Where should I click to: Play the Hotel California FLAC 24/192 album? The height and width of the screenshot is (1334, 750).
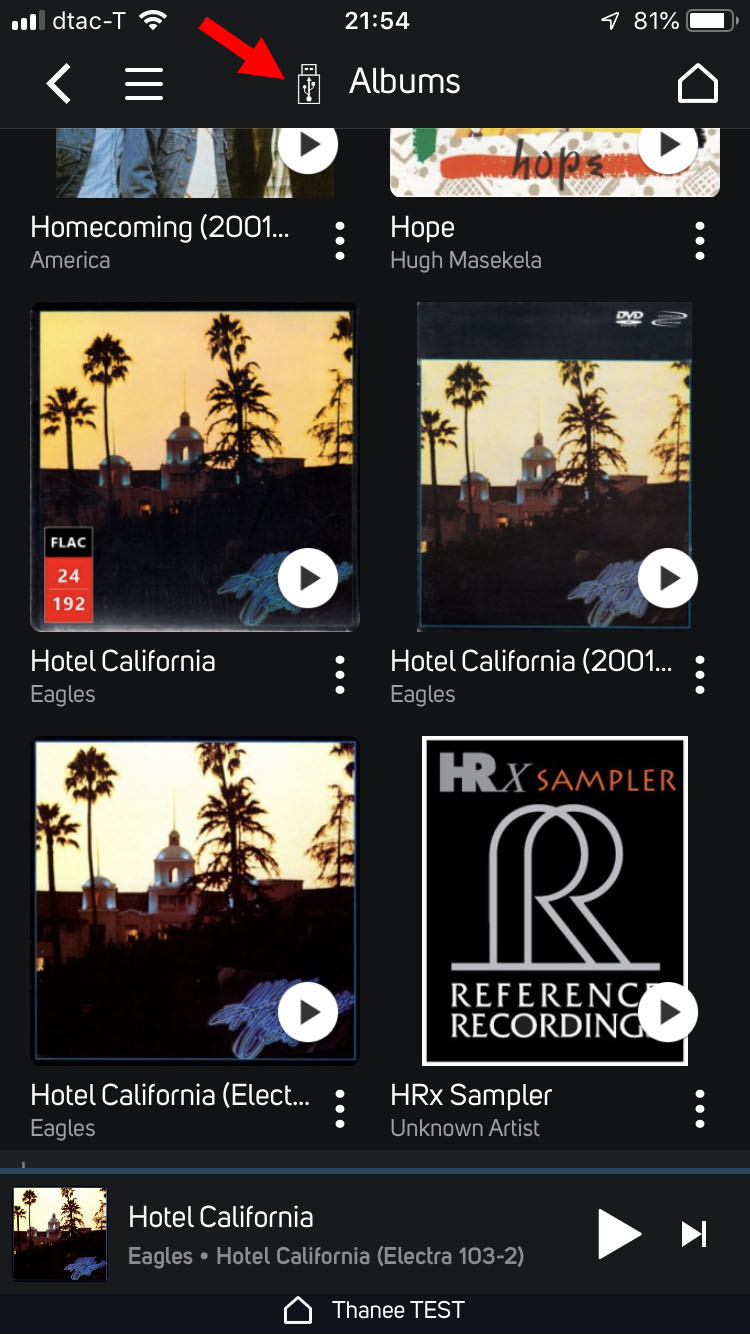[x=307, y=578]
